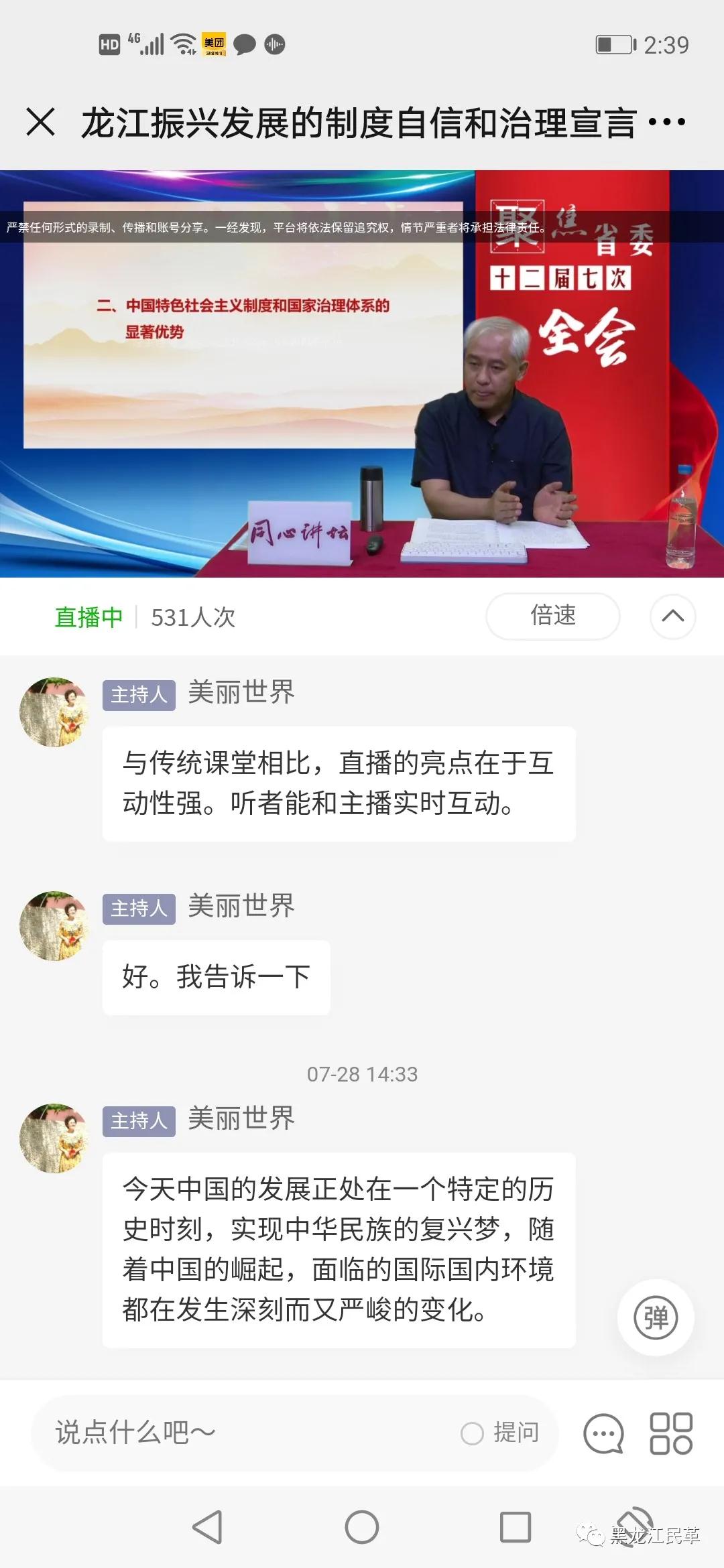Go back using the system back button

pyautogui.click(x=208, y=1527)
